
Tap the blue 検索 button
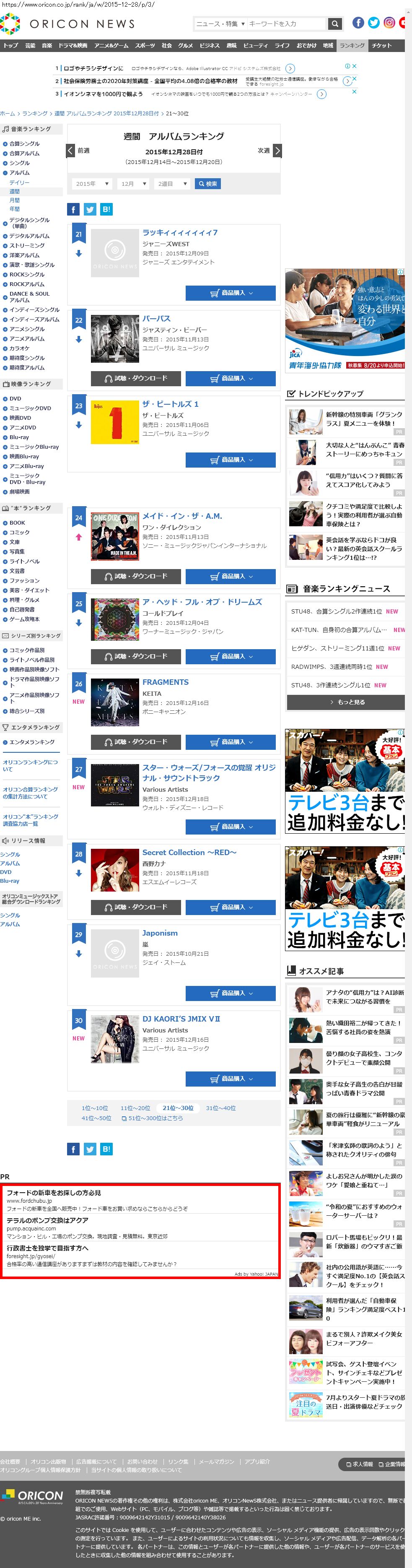pyautogui.click(x=207, y=184)
